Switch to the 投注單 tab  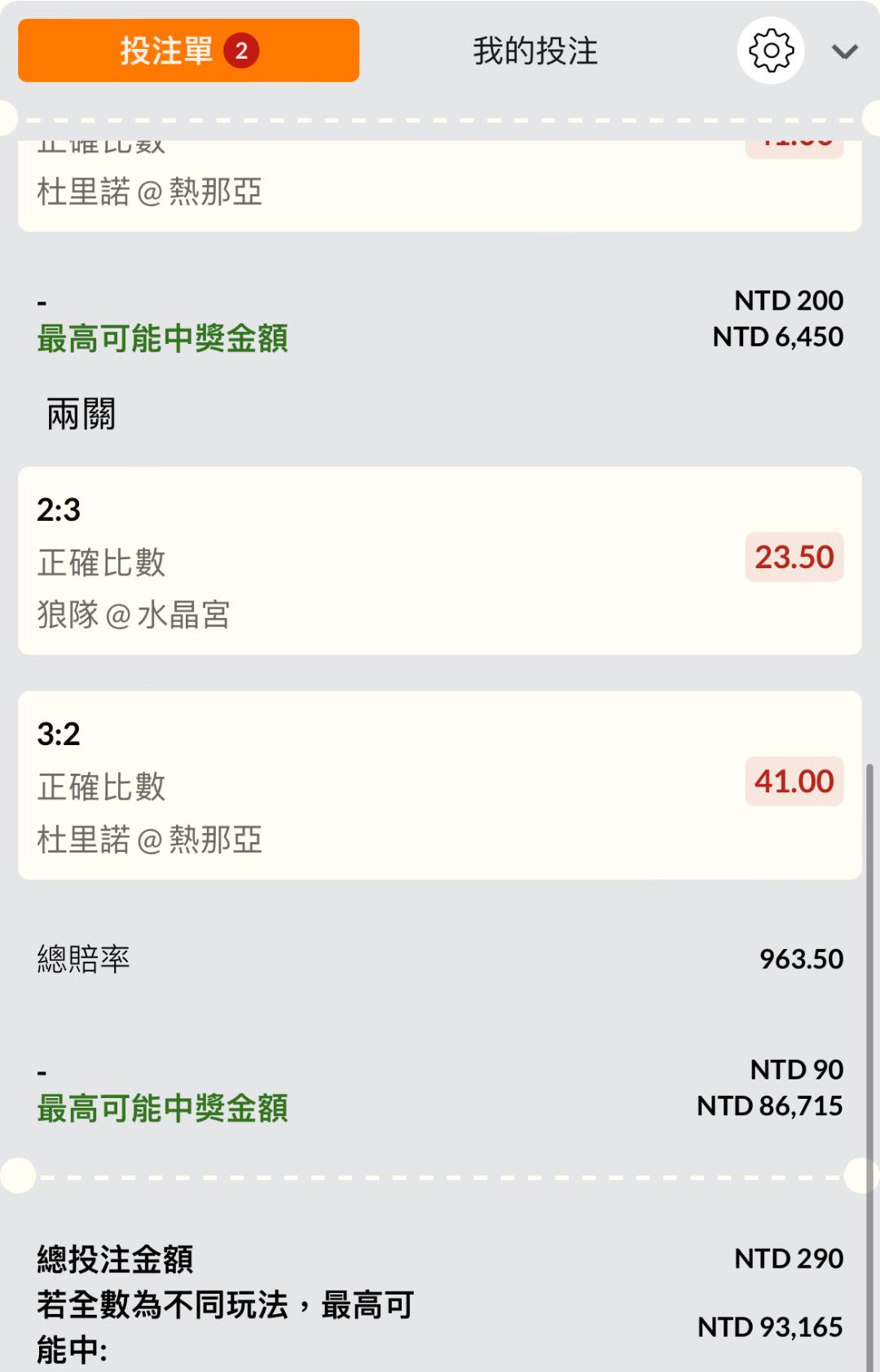point(188,51)
